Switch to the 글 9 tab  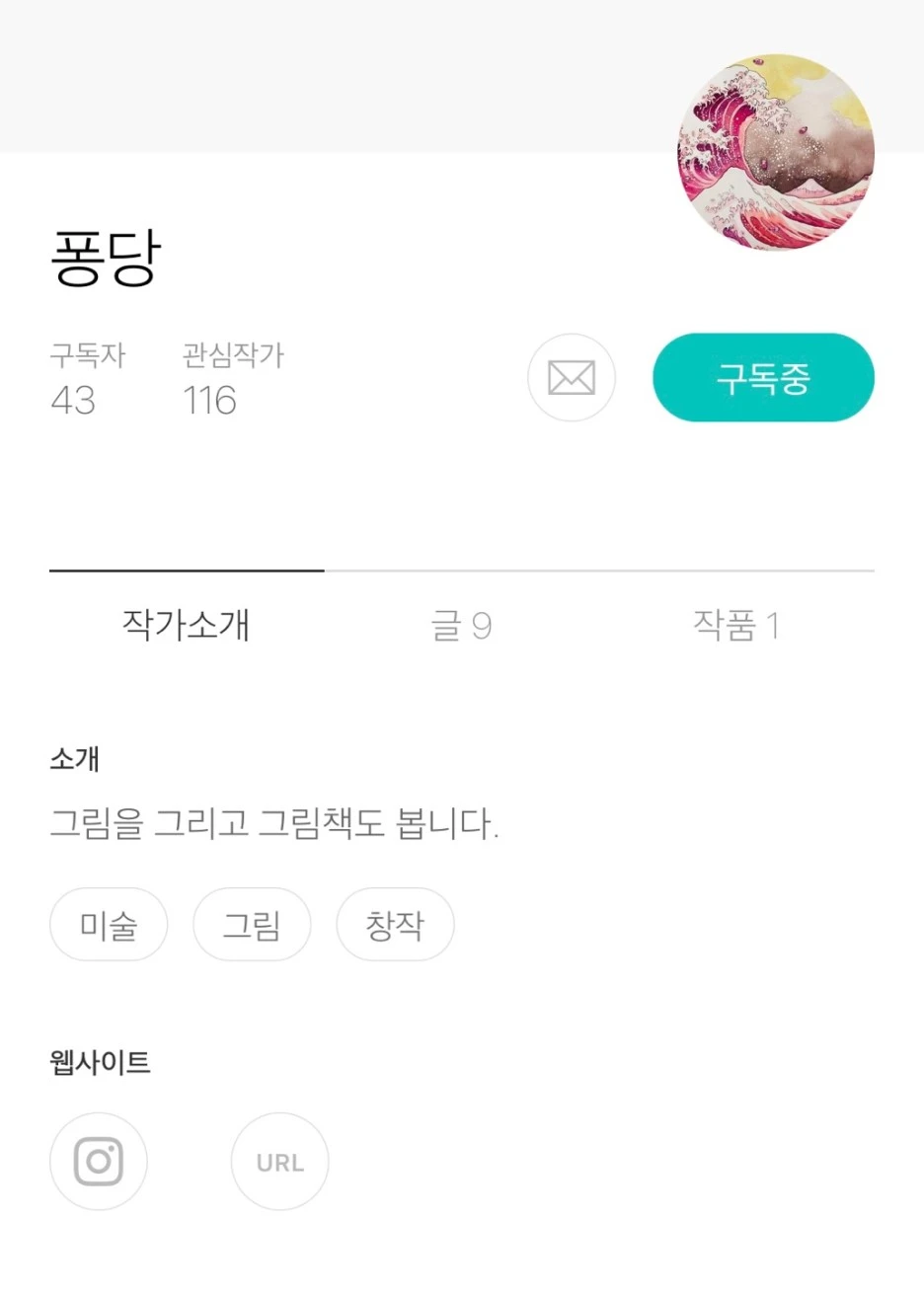pyautogui.click(x=460, y=626)
